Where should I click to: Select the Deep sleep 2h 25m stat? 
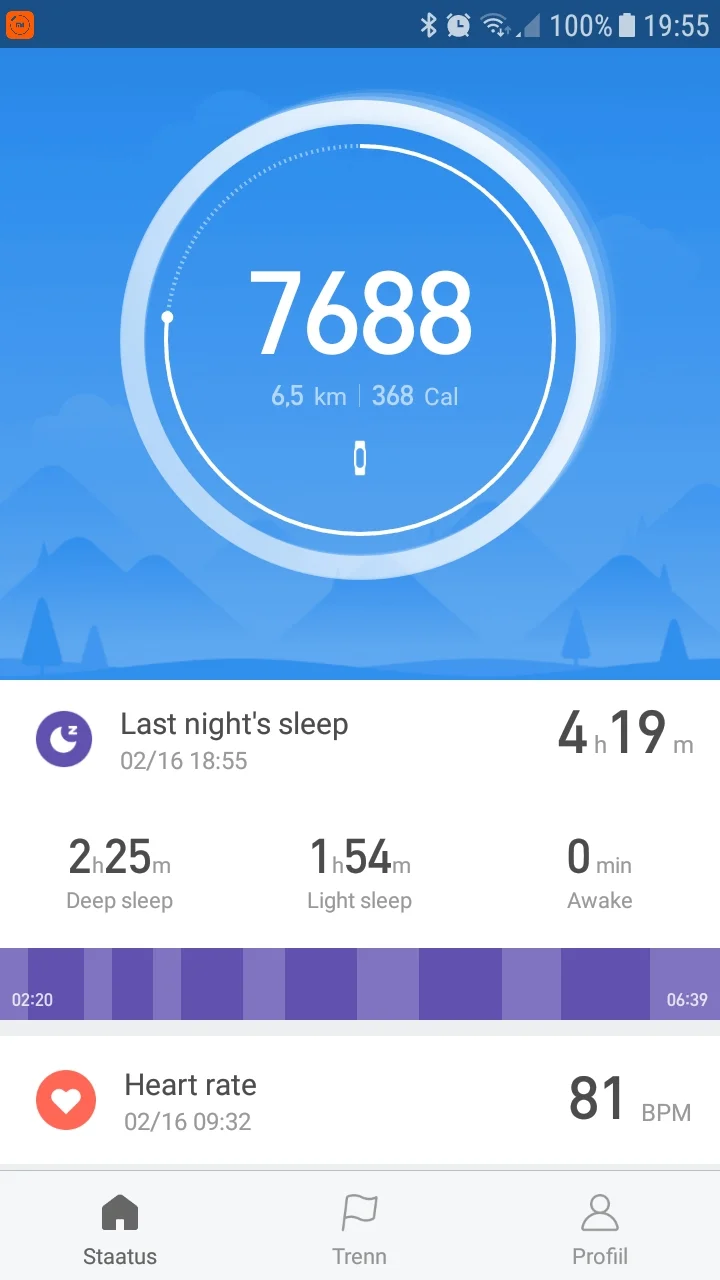pyautogui.click(x=119, y=875)
